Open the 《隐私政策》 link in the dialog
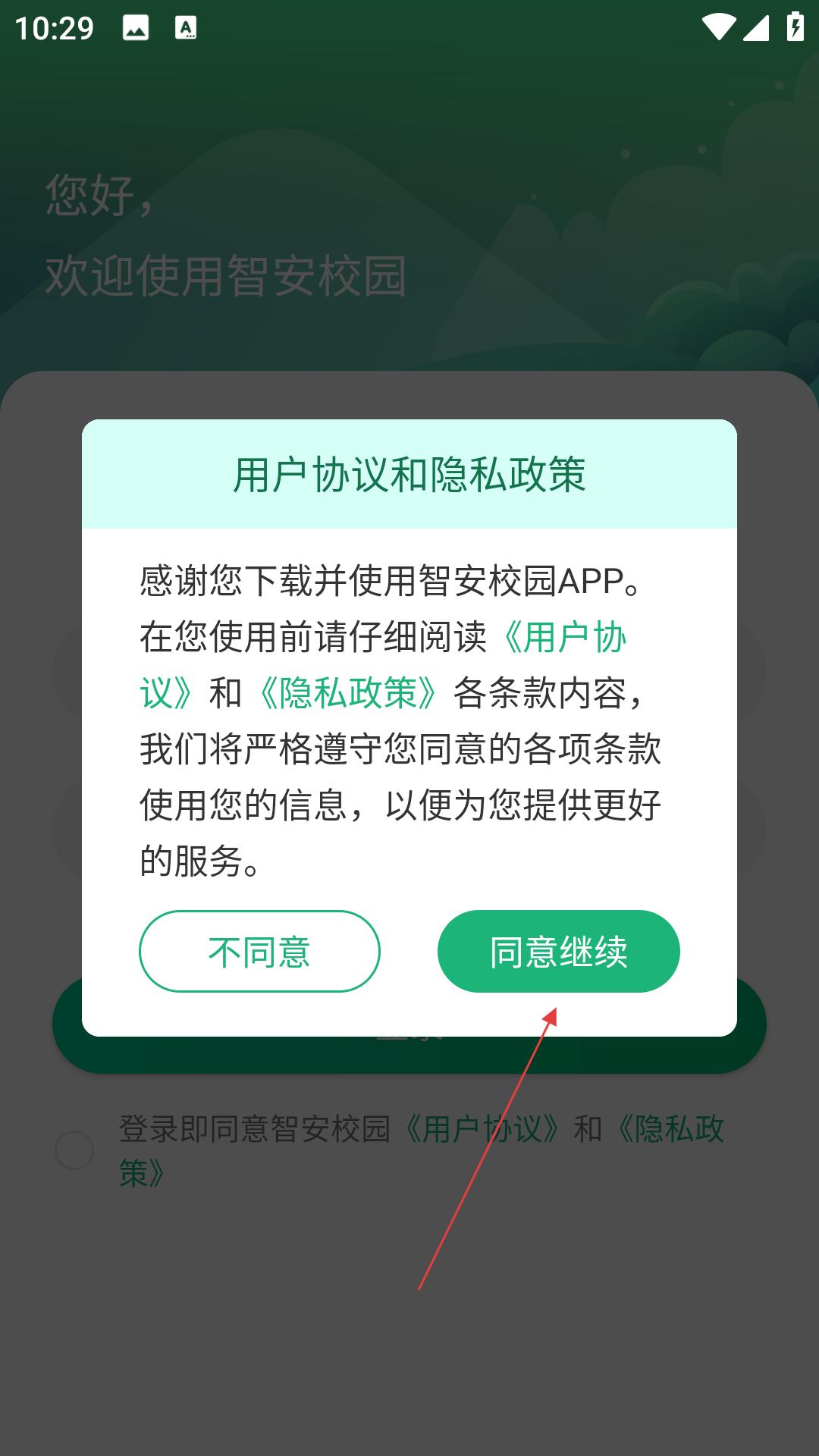 coord(348,693)
